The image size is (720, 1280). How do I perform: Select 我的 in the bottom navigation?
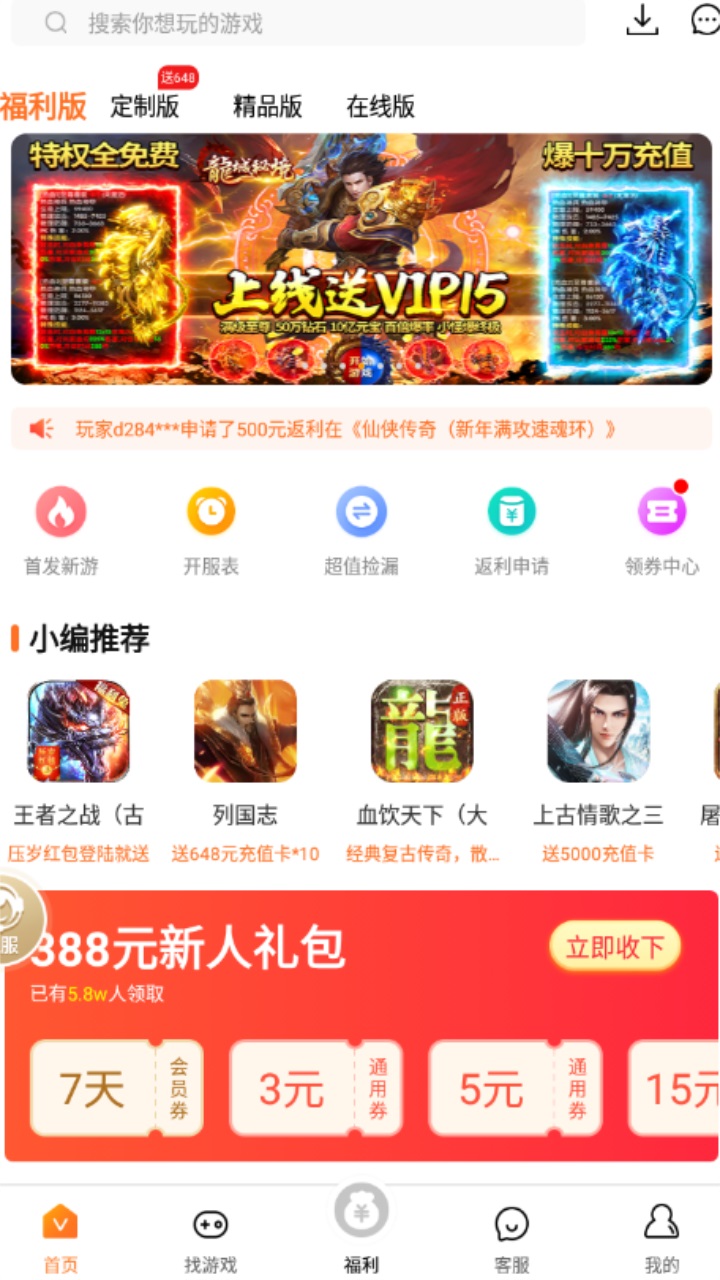(661, 1234)
